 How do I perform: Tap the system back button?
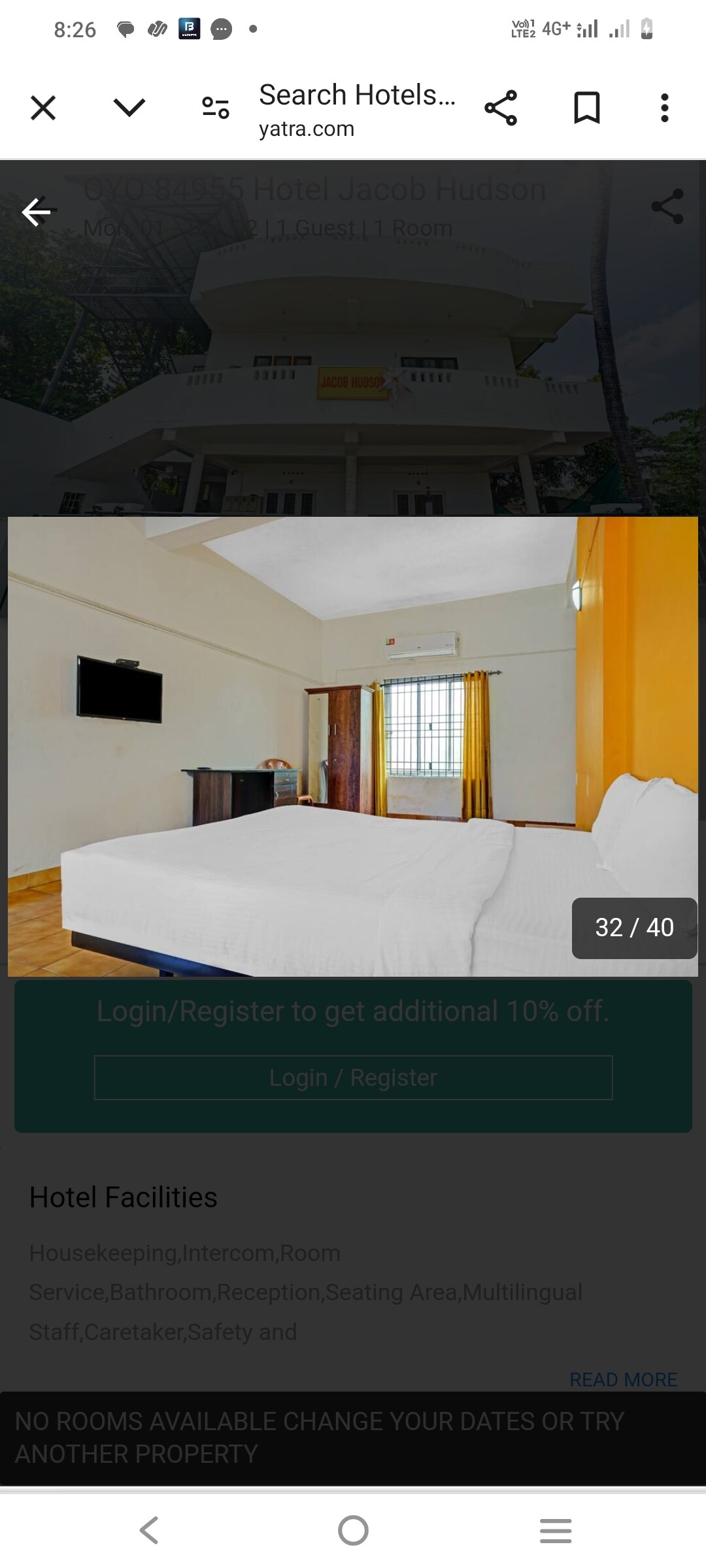149,1530
